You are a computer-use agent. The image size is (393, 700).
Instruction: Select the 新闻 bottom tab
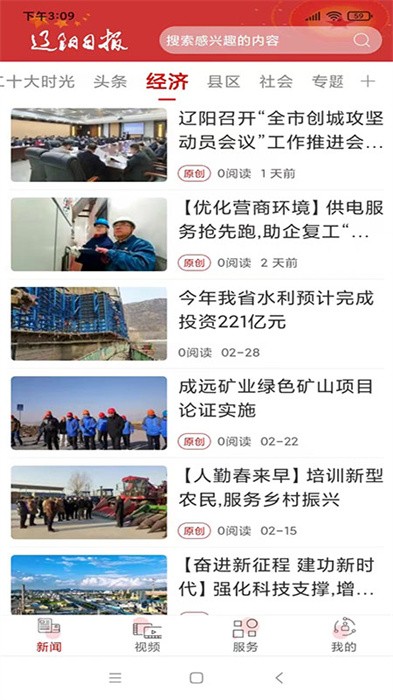(49, 636)
